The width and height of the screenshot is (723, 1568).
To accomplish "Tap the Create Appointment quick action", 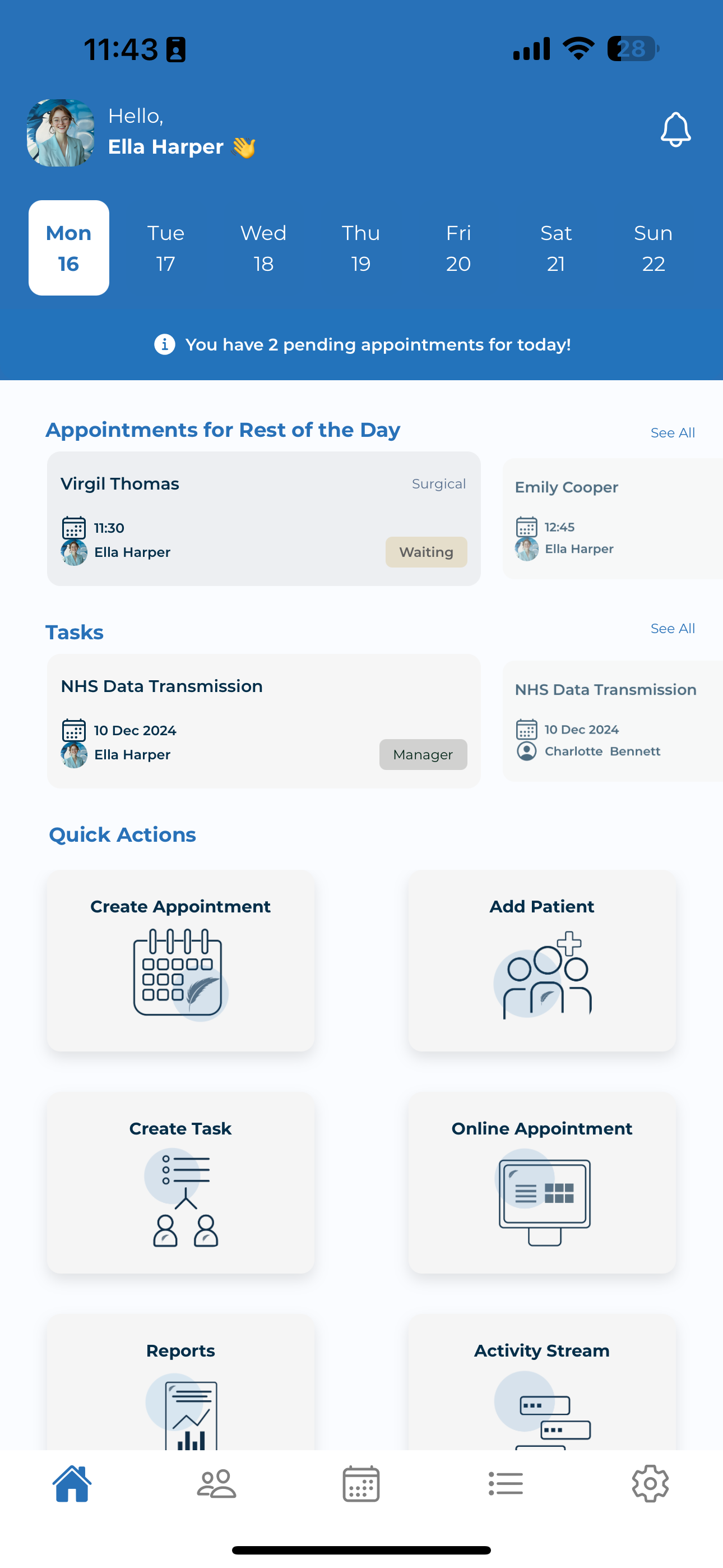I will pos(180,961).
